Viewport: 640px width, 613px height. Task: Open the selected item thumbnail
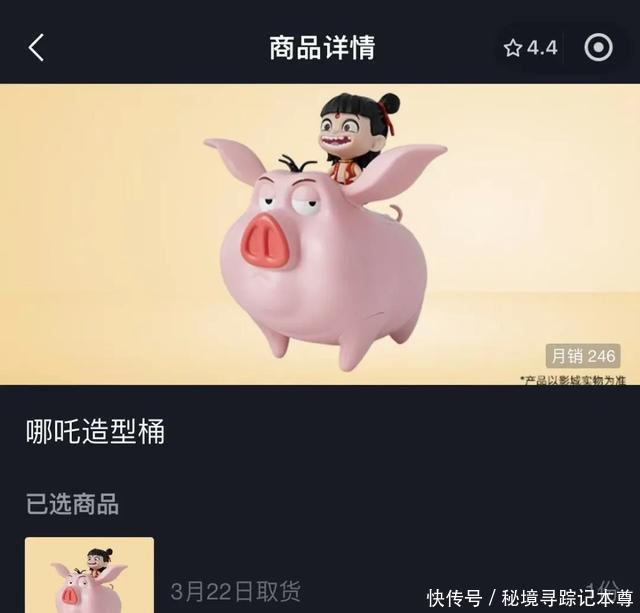[89, 575]
